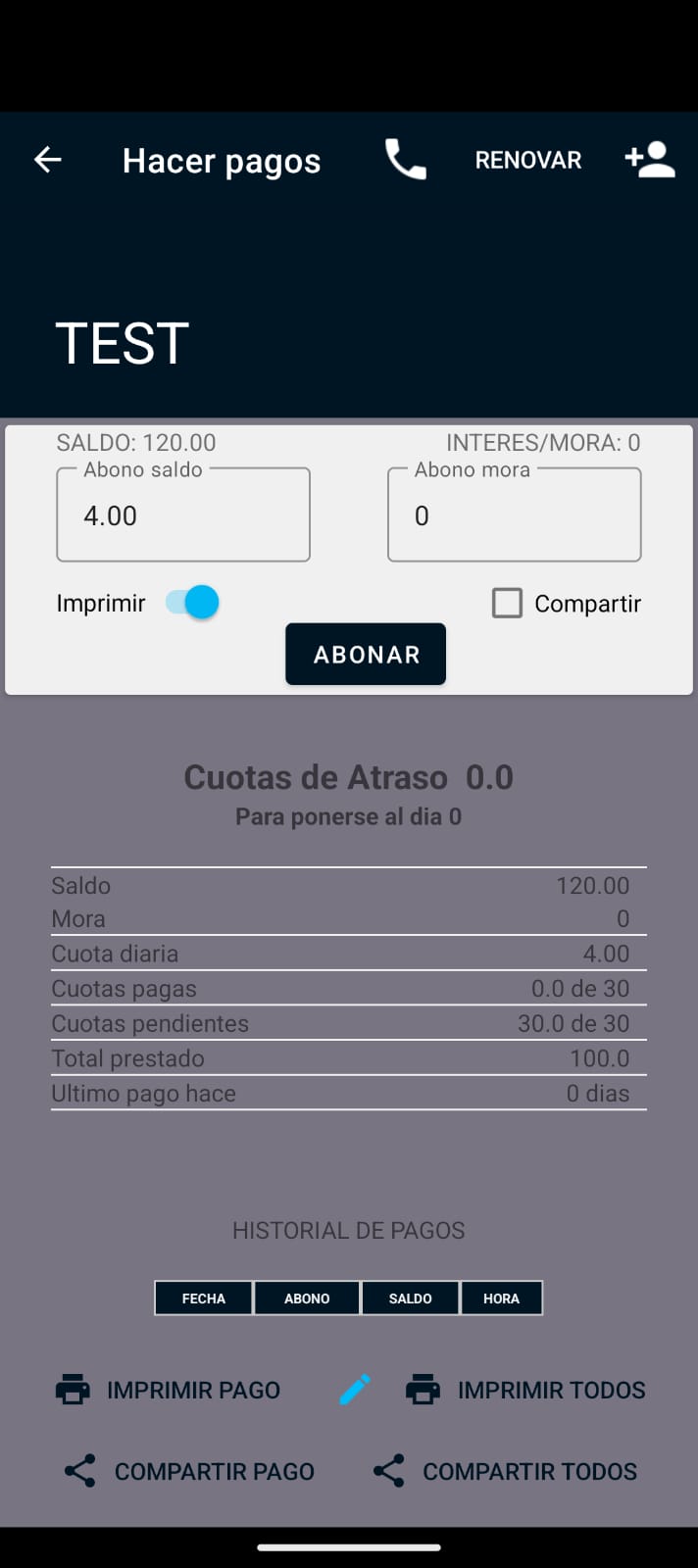Open the add person icon
698x1568 pixels.
point(650,160)
